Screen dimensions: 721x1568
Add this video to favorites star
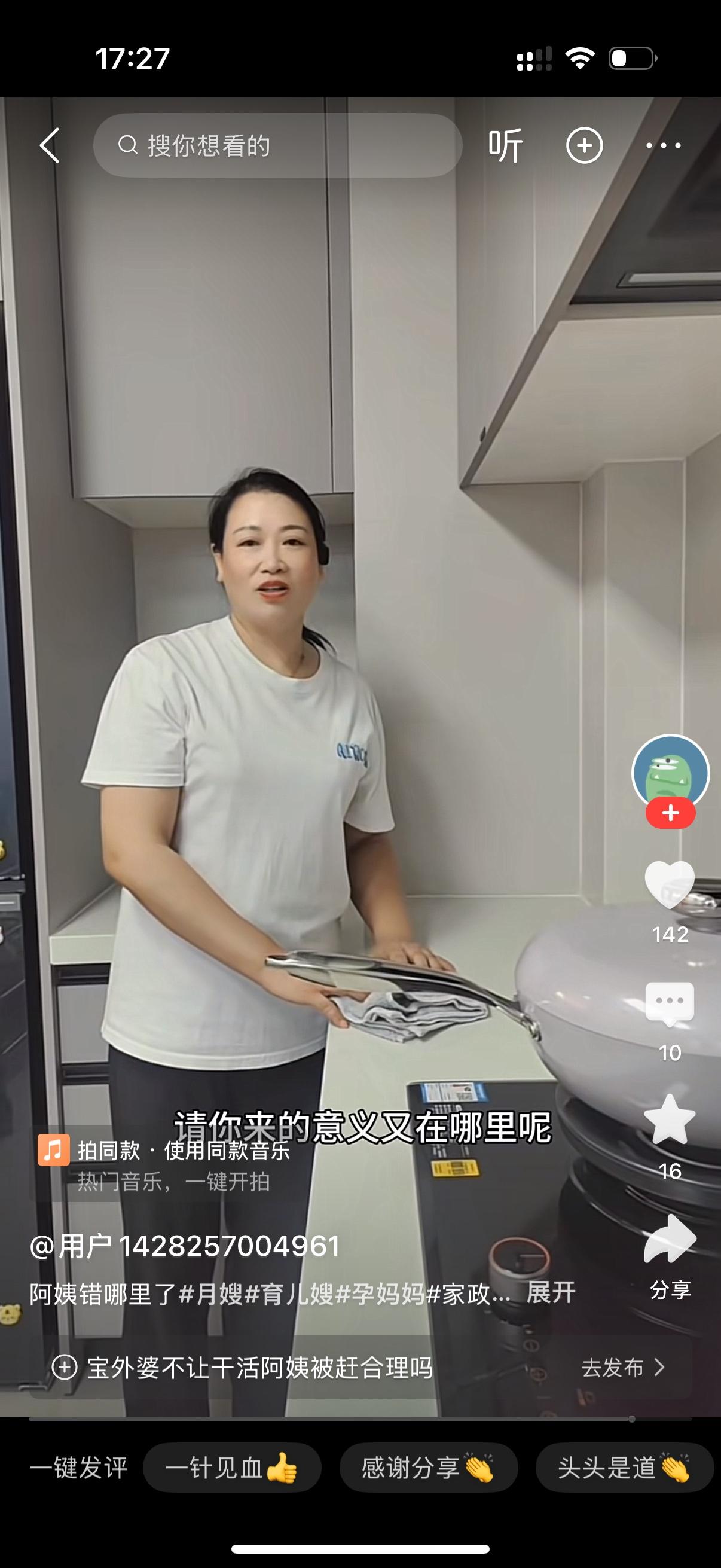click(669, 1120)
